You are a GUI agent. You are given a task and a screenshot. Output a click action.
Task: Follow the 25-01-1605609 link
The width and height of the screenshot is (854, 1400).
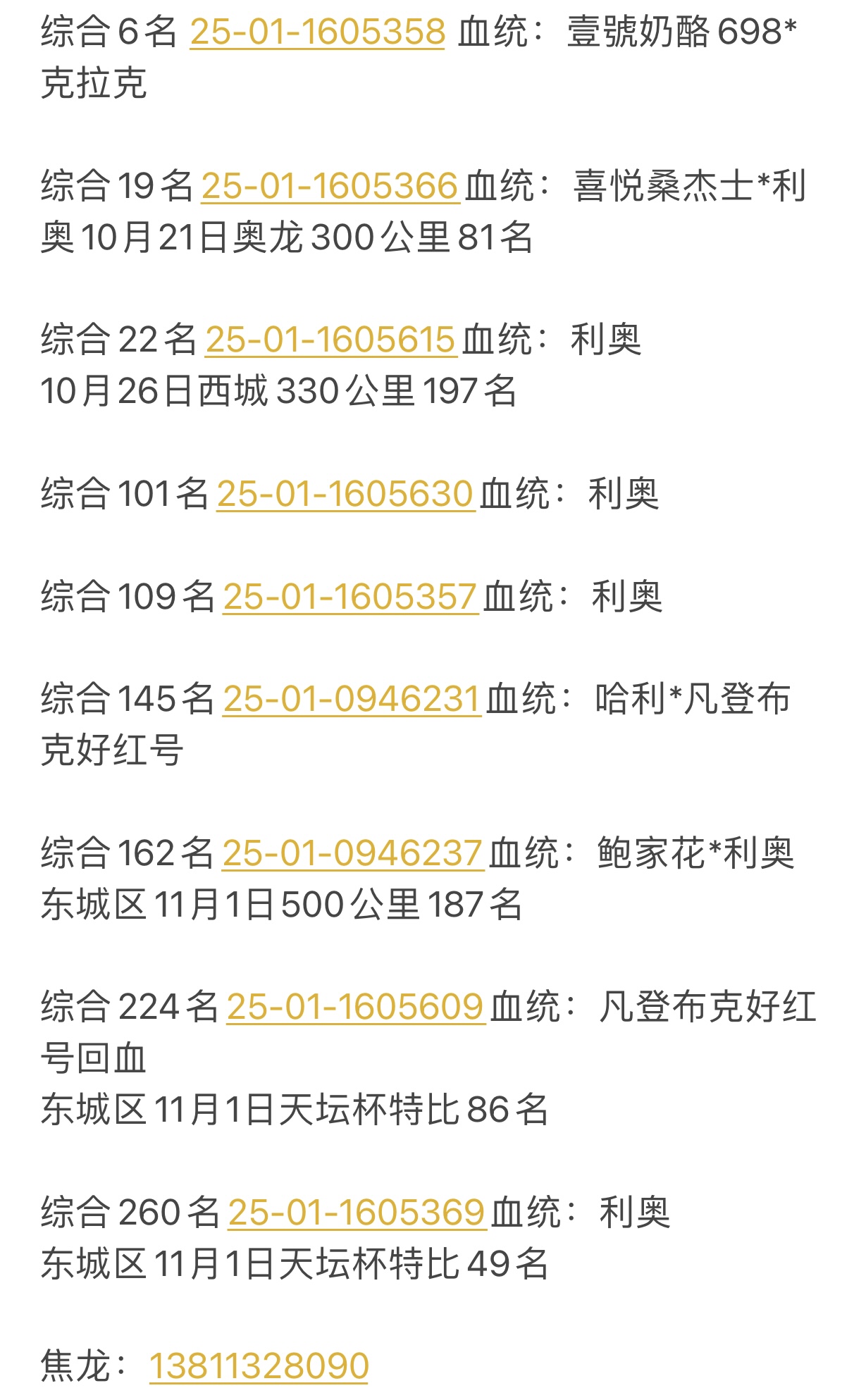coord(355,1007)
